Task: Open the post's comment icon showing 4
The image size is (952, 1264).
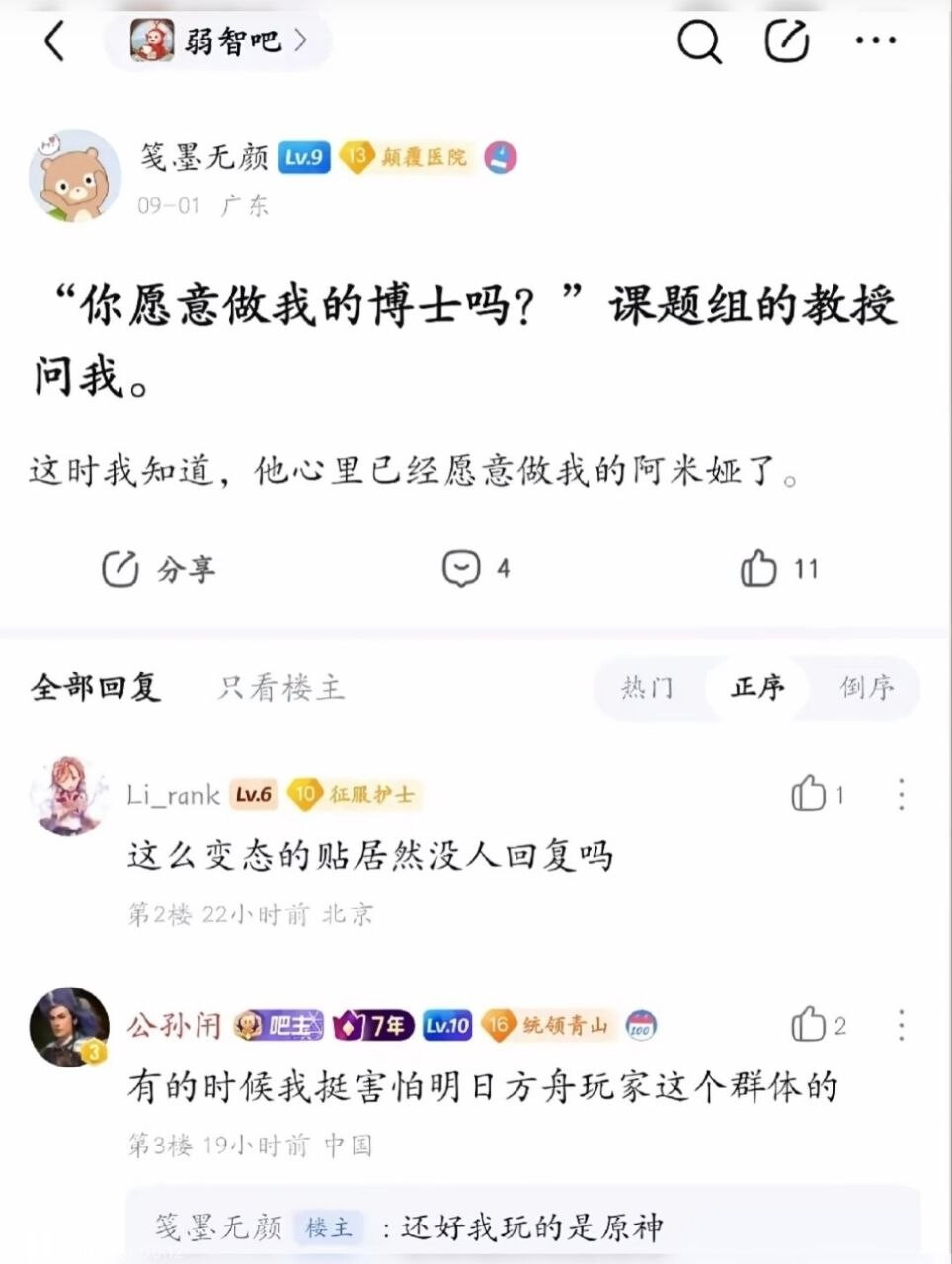Action: pyautogui.click(x=476, y=568)
